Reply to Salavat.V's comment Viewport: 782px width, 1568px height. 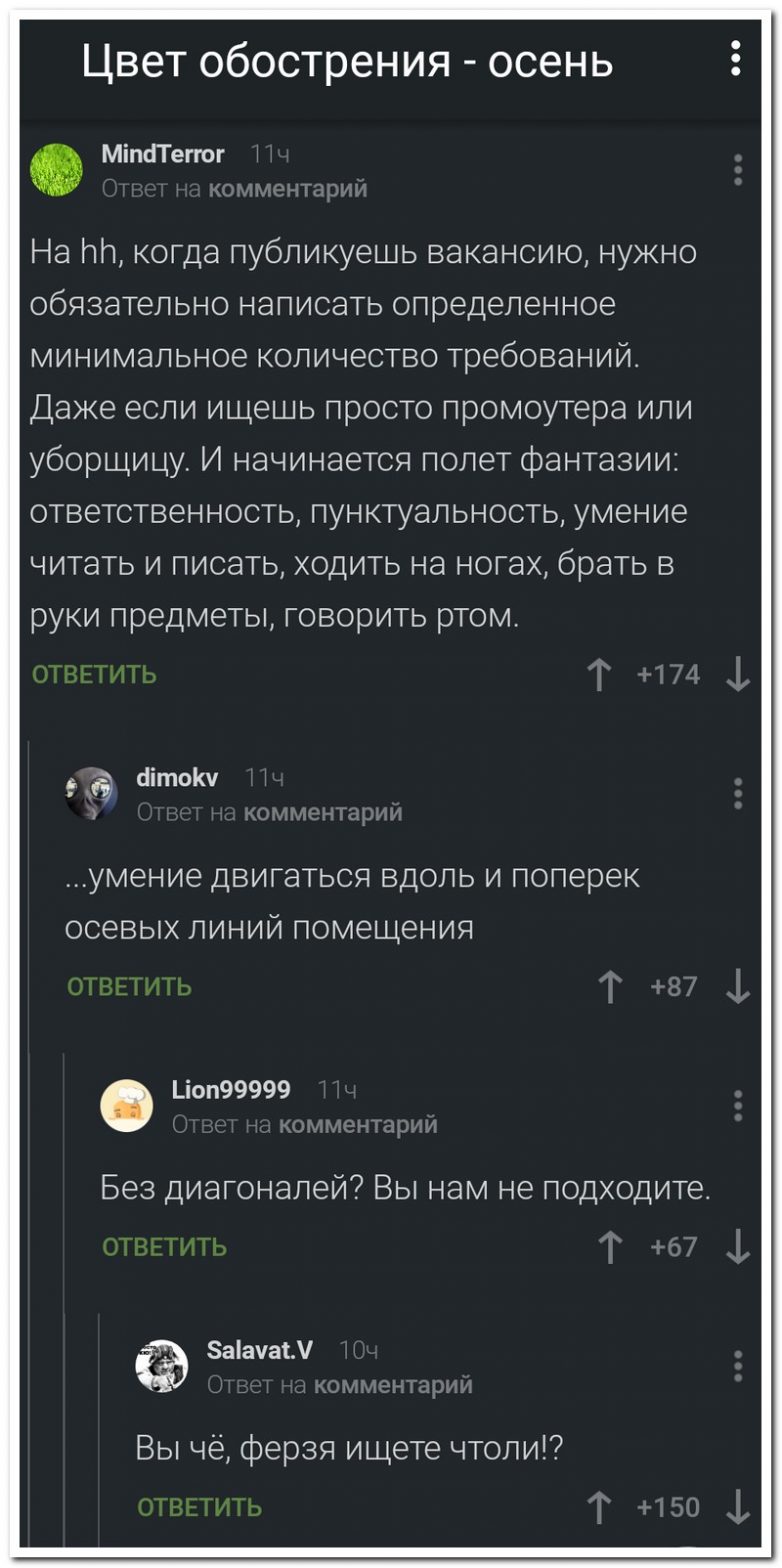(x=199, y=1507)
